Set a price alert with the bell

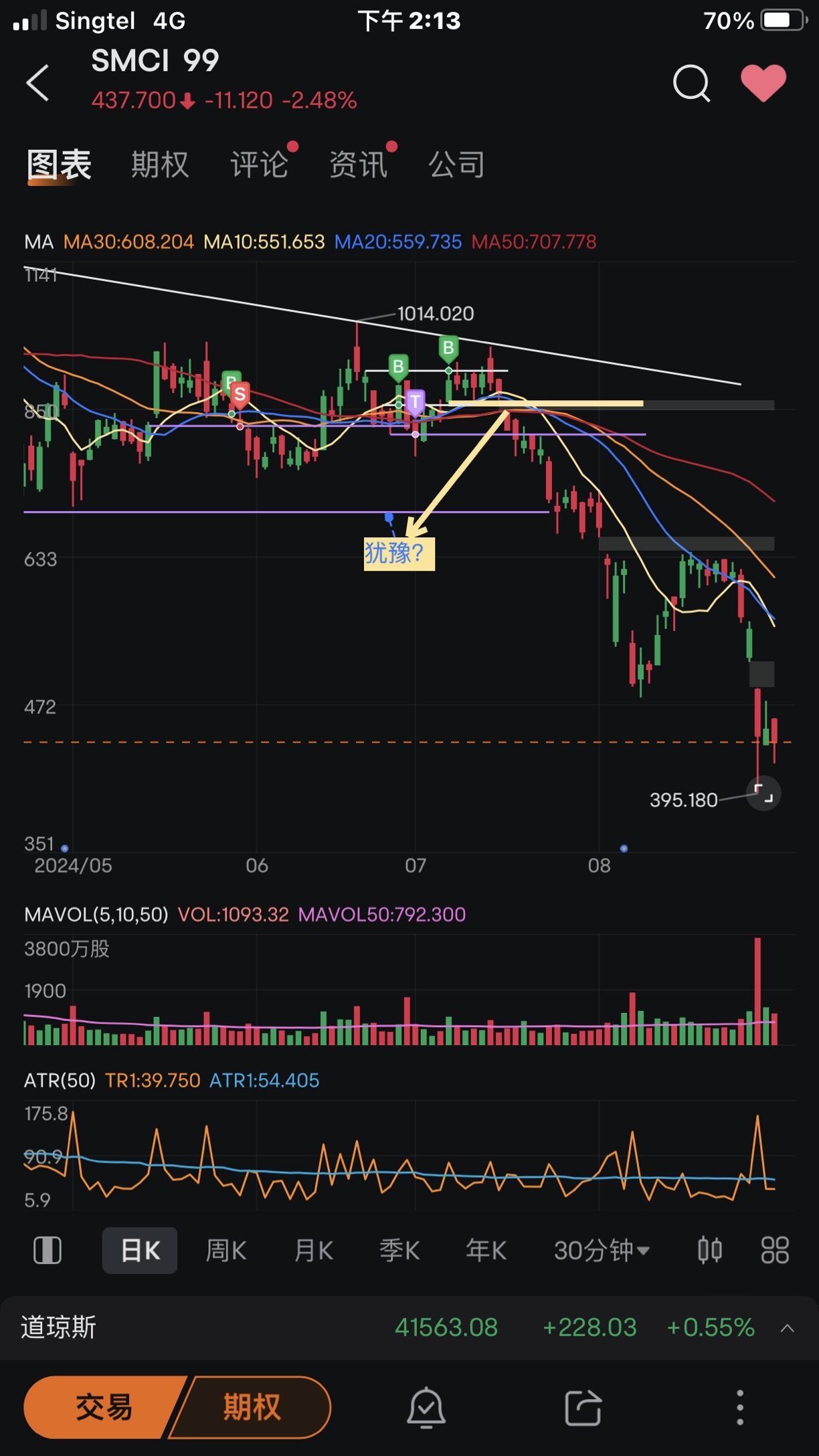point(426,1406)
